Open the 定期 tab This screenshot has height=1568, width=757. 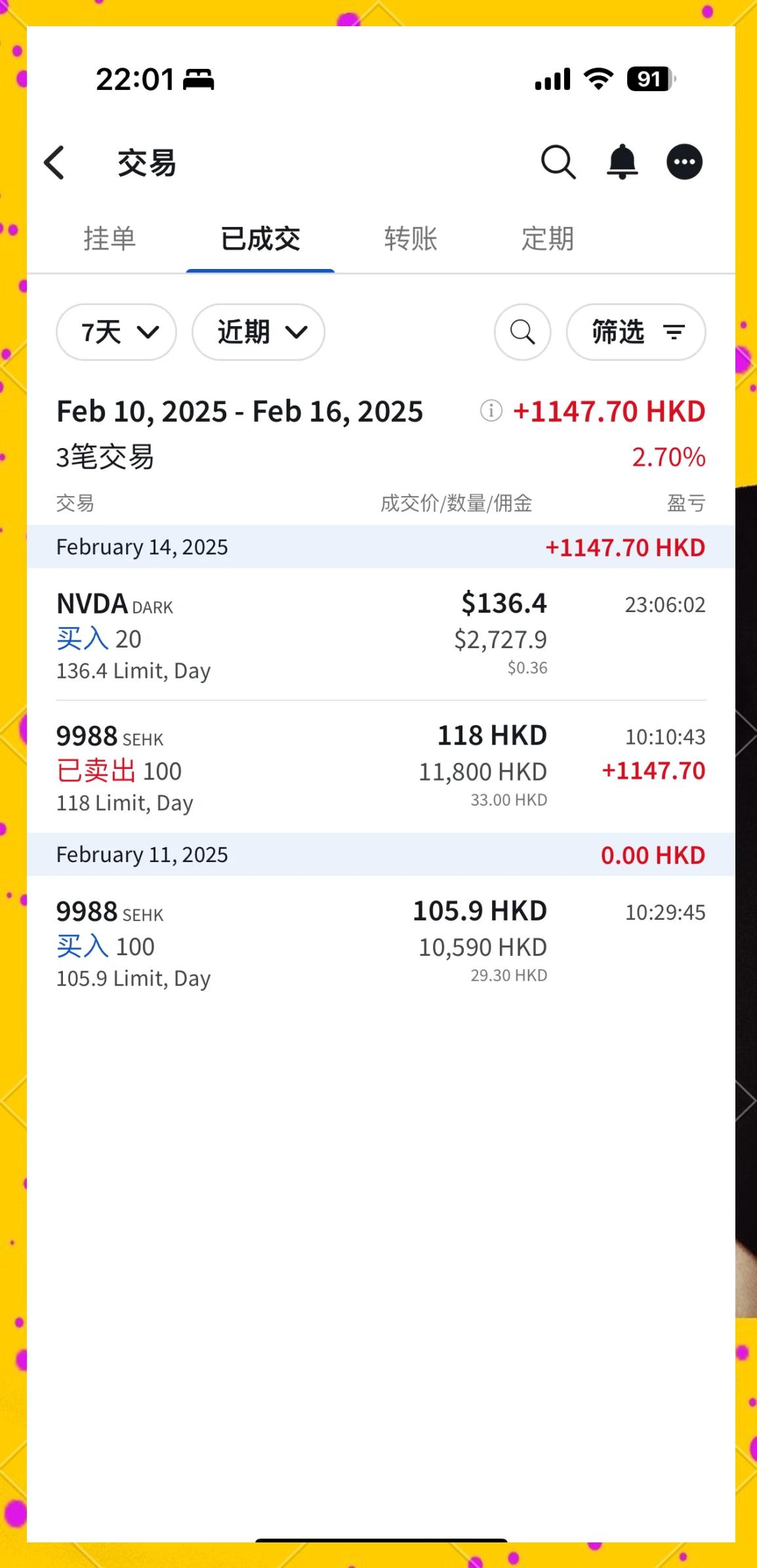coord(548,239)
